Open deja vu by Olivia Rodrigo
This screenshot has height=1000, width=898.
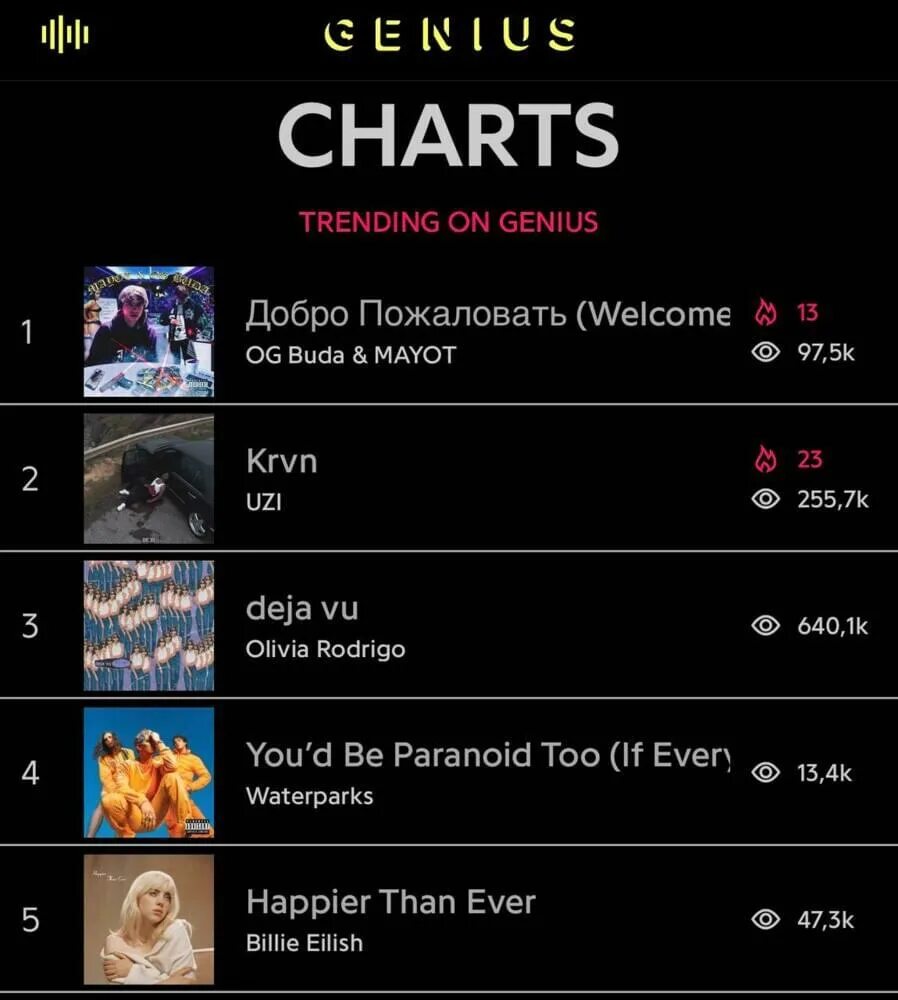pyautogui.click(x=302, y=609)
